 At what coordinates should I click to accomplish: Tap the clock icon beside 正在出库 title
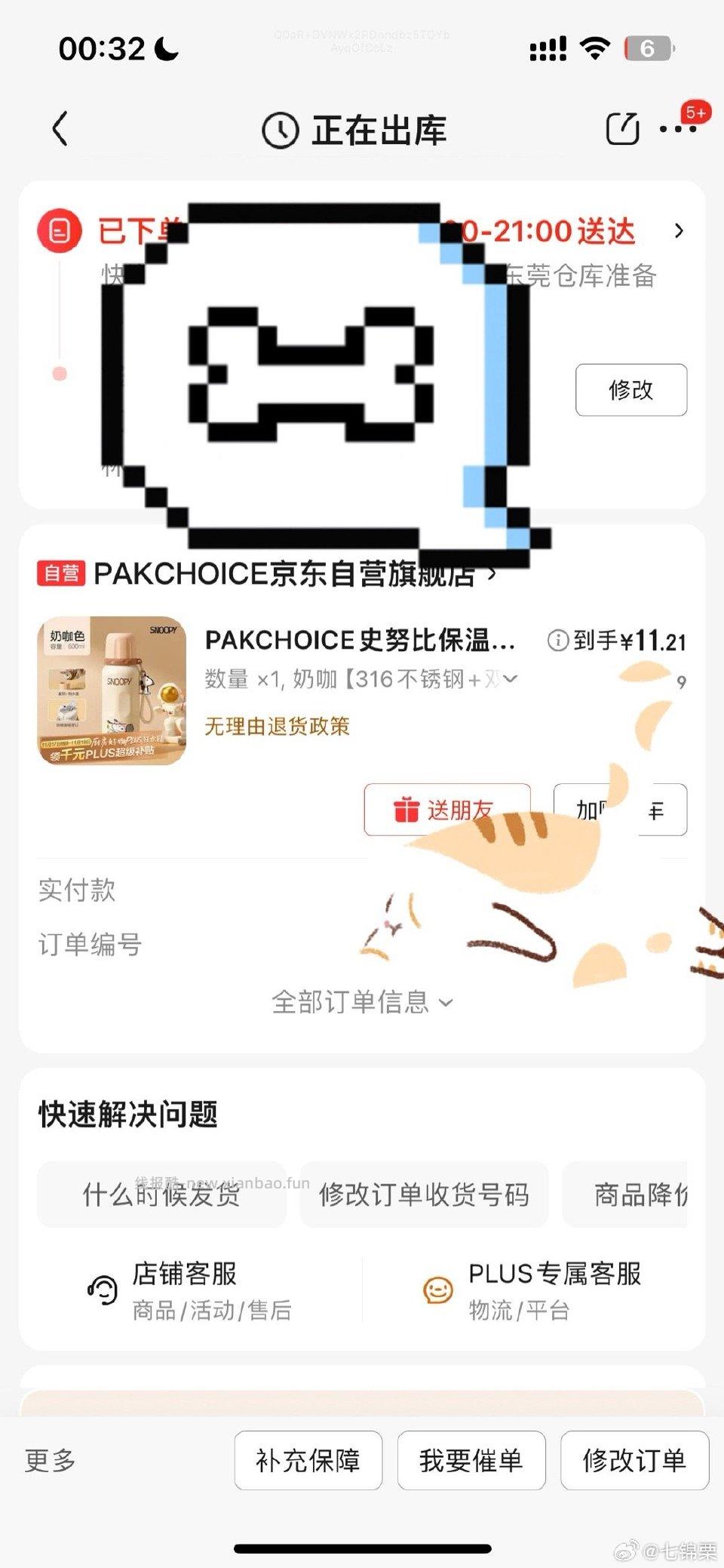[x=280, y=129]
